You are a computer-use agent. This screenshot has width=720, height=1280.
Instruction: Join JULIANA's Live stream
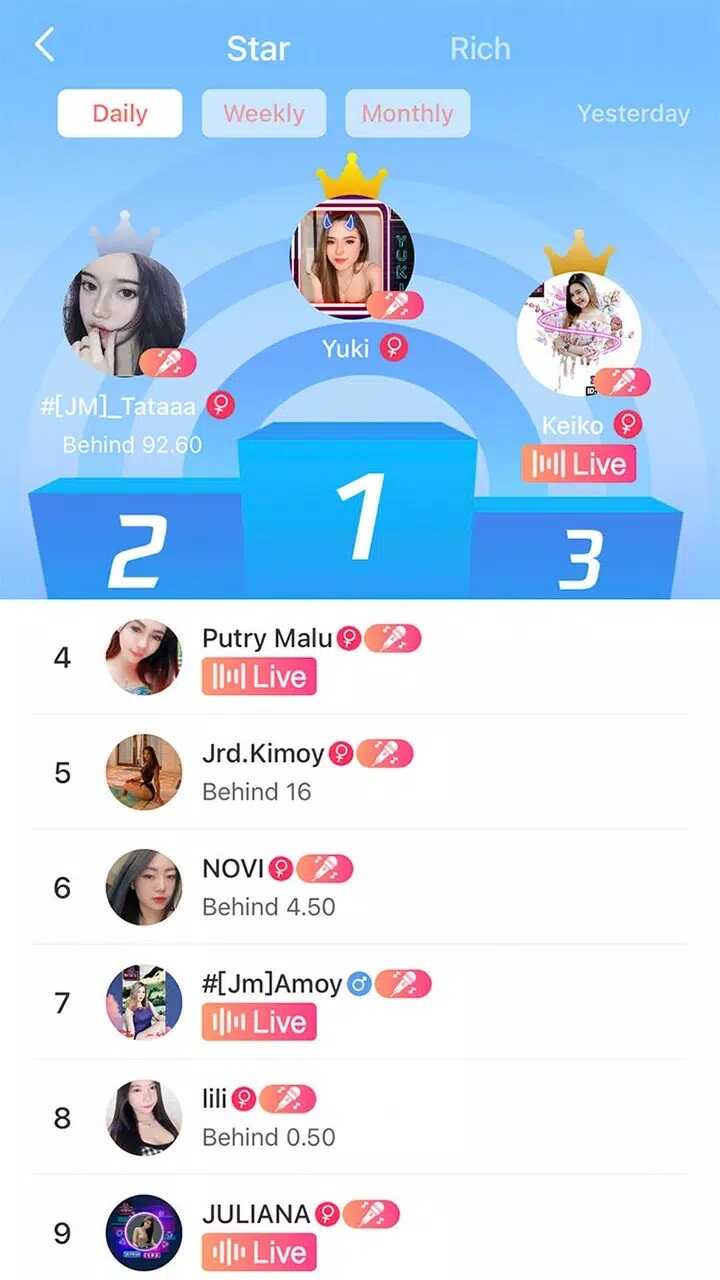point(259,1252)
